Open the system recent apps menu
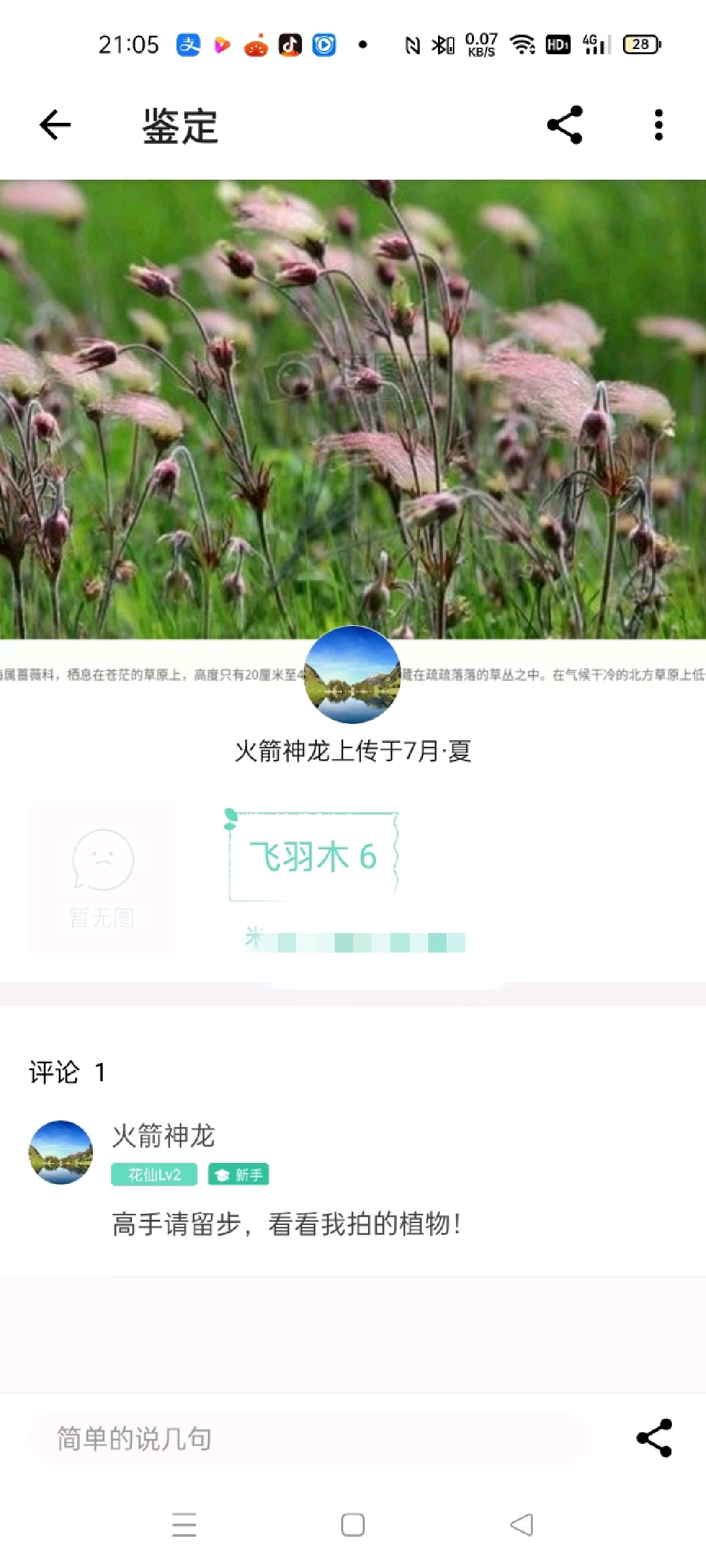706x1568 pixels. click(184, 1525)
